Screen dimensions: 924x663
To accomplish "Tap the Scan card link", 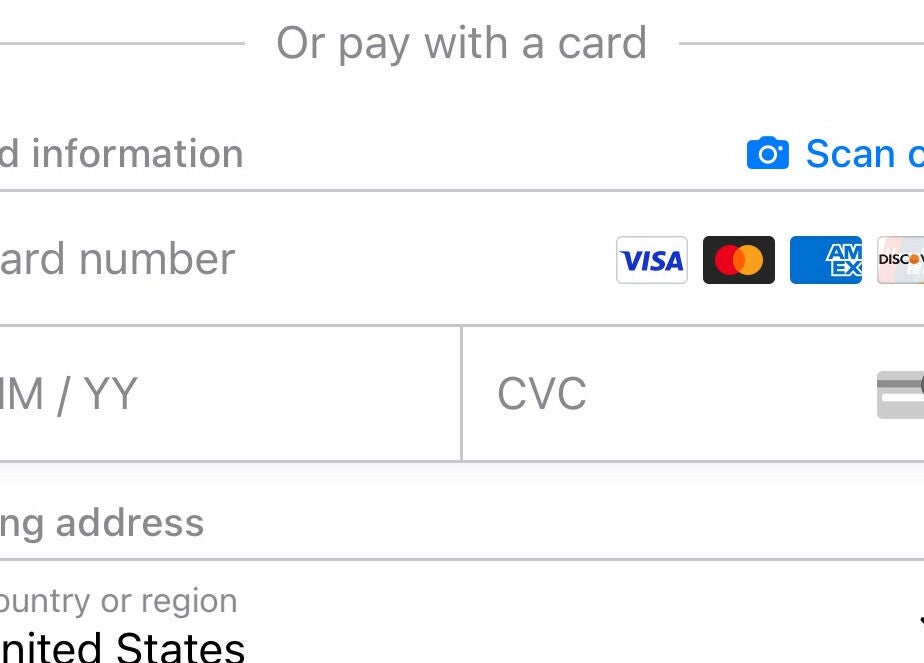I will pyautogui.click(x=840, y=154).
